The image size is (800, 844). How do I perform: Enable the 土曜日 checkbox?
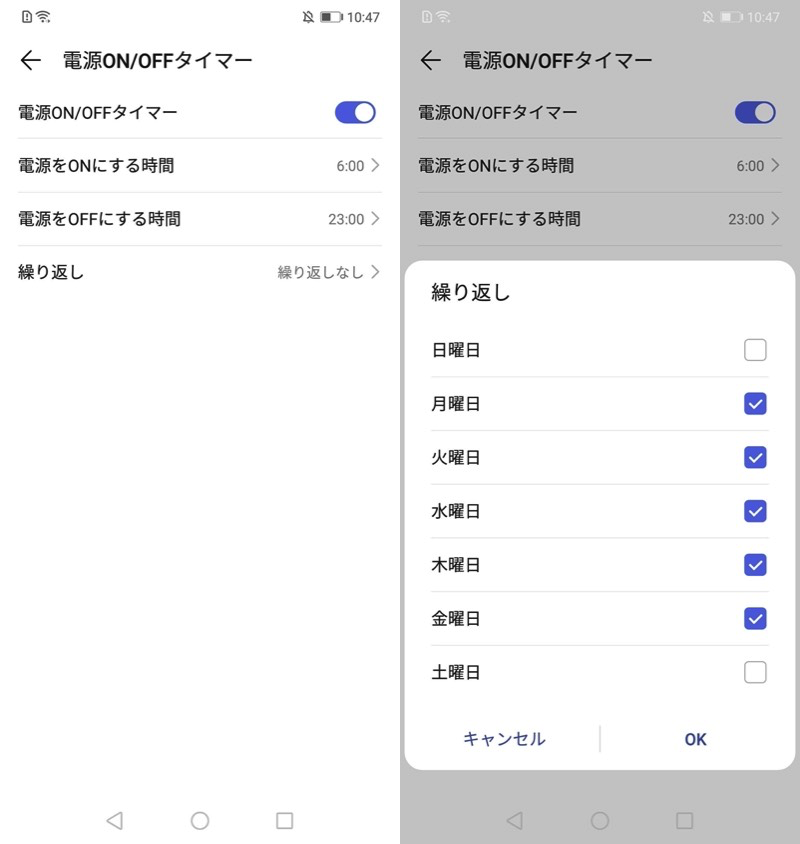pos(755,672)
